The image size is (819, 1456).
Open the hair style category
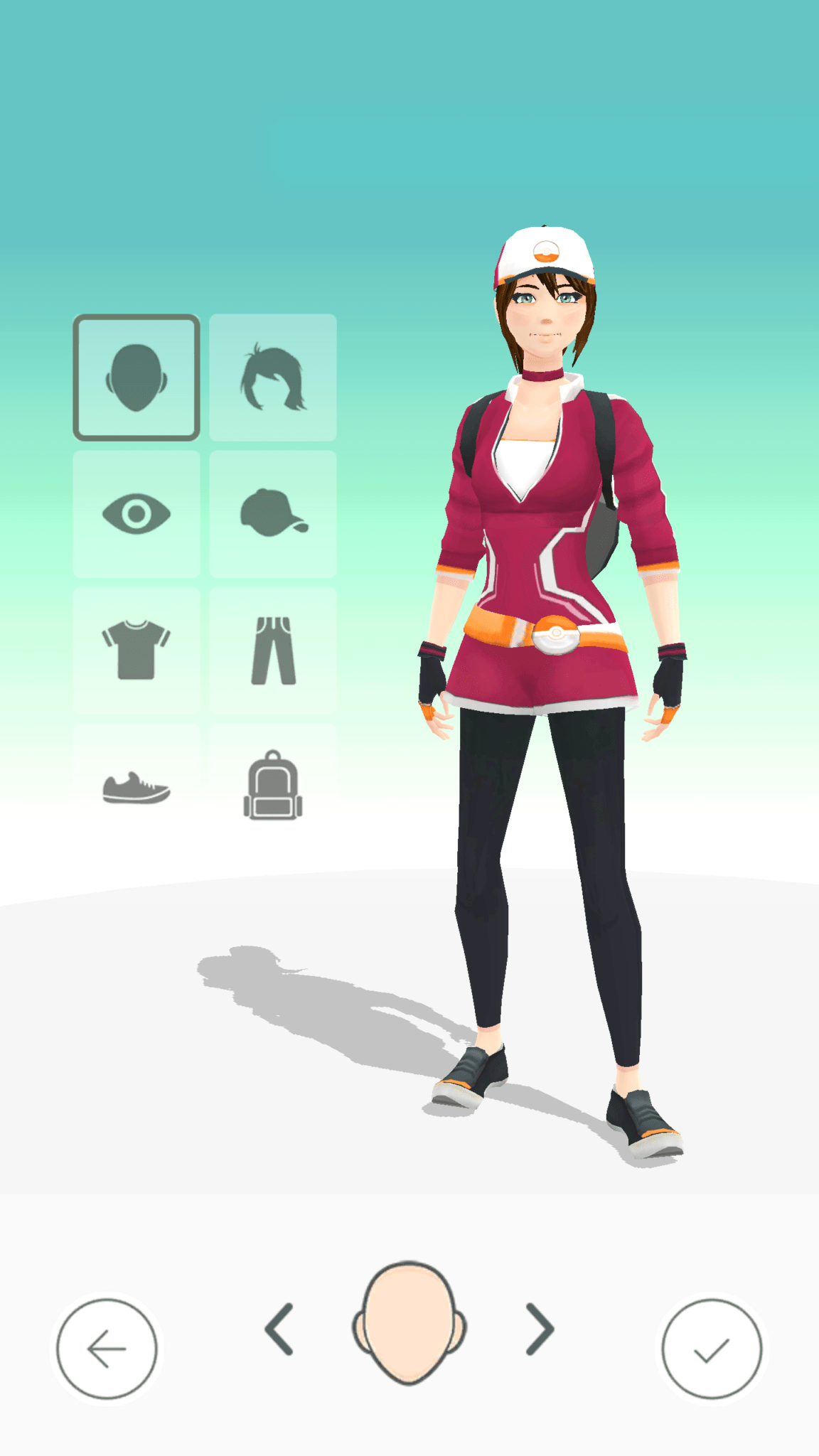(x=273, y=378)
